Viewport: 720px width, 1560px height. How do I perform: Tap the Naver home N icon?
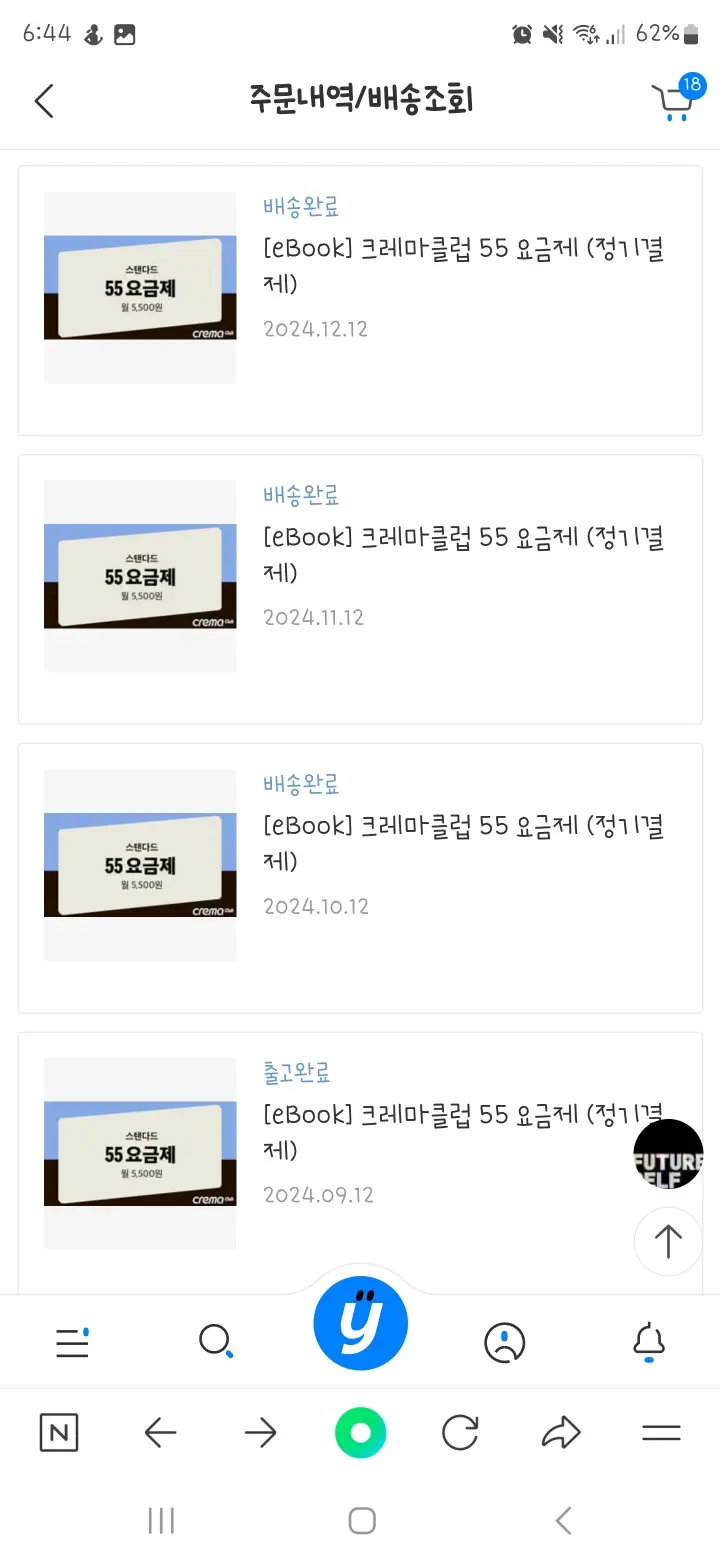57,1432
